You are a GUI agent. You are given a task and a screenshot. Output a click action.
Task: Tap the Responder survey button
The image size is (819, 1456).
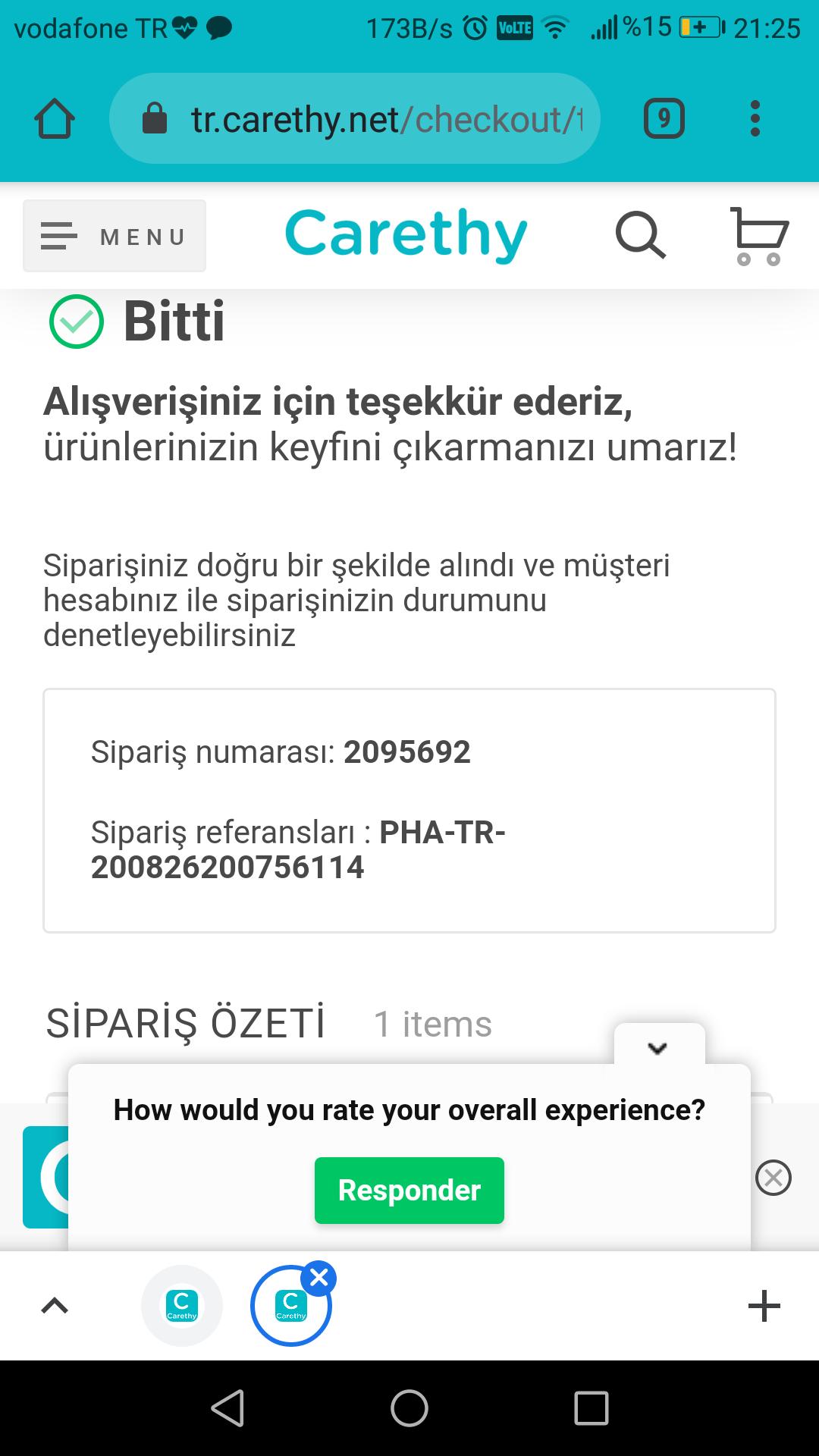(x=409, y=1191)
